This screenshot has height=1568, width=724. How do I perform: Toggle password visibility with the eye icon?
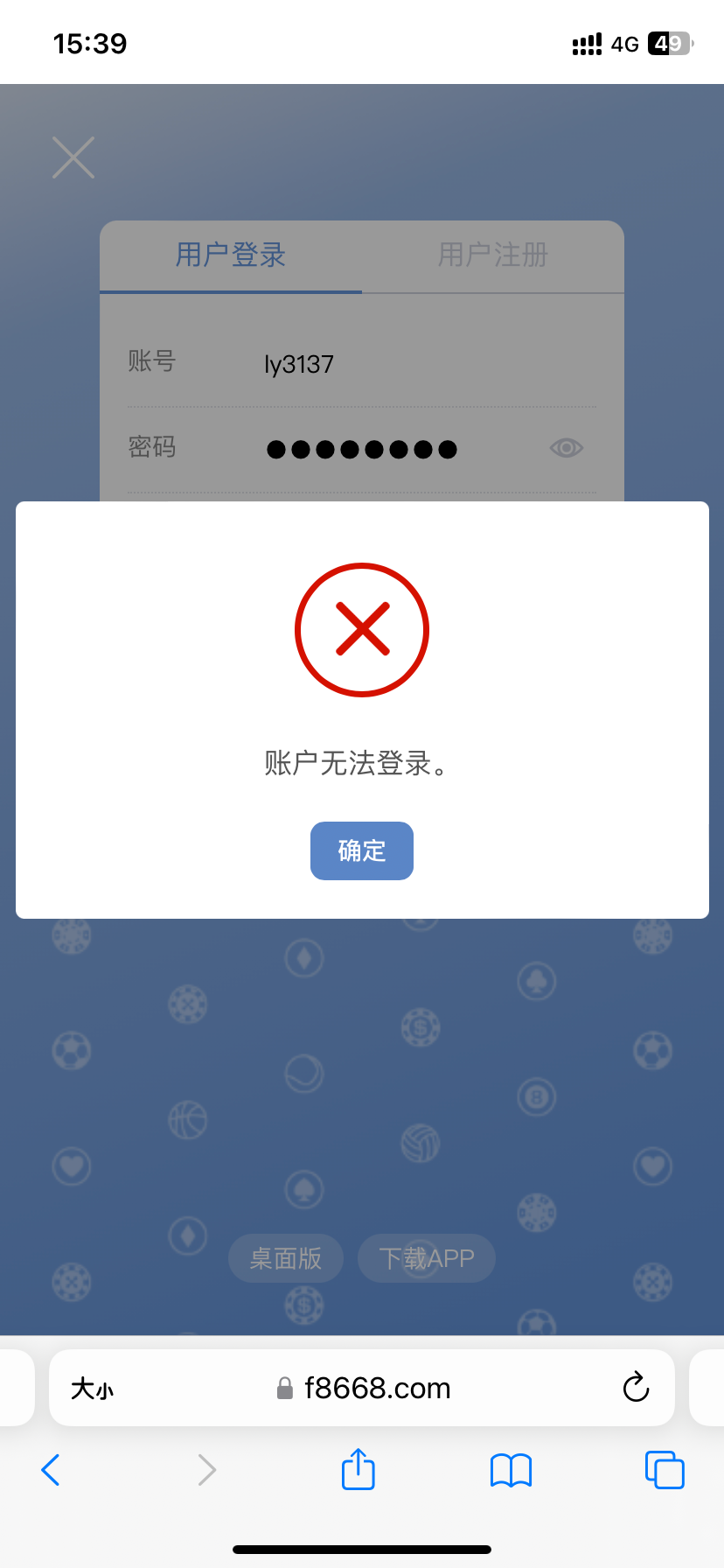[x=565, y=447]
